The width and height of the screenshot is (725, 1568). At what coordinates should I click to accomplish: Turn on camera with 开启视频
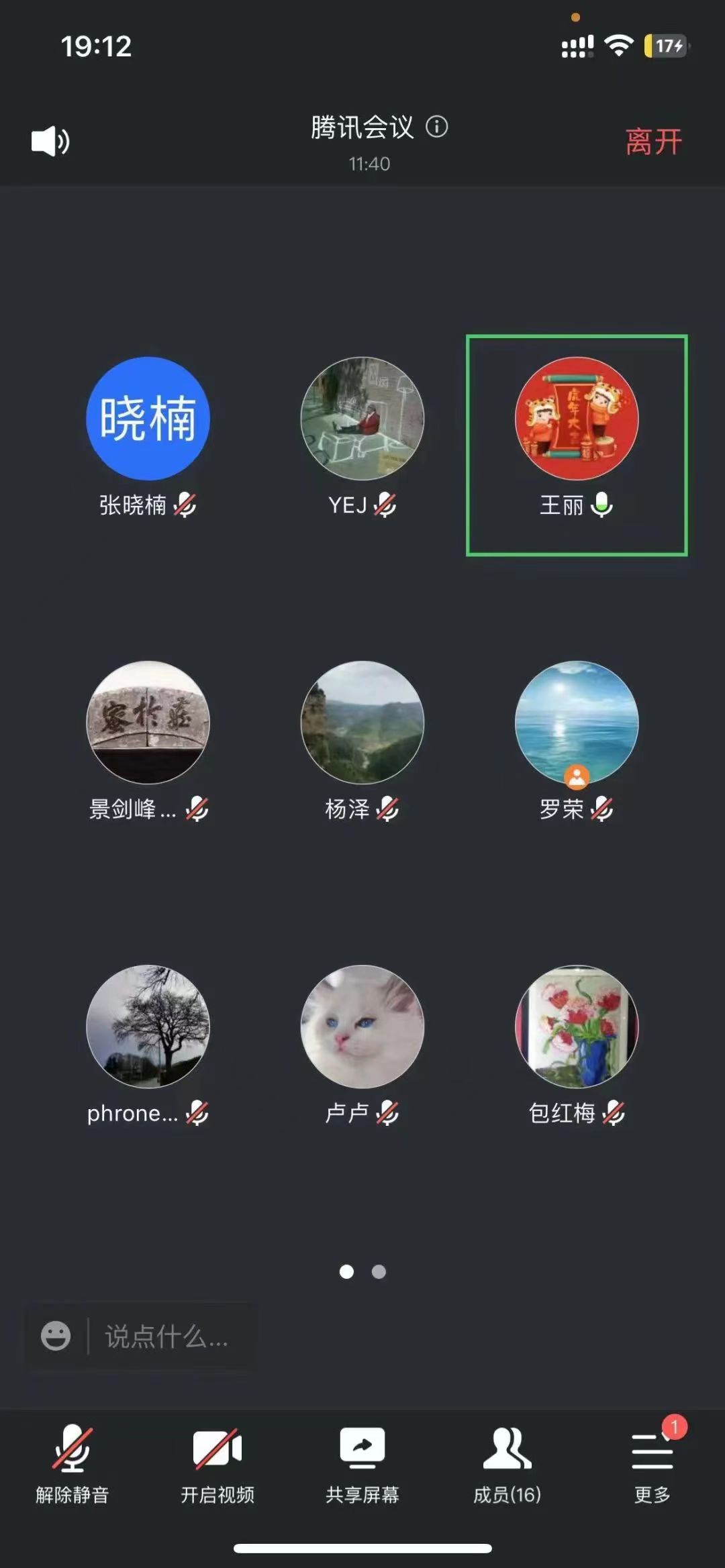[x=217, y=1464]
